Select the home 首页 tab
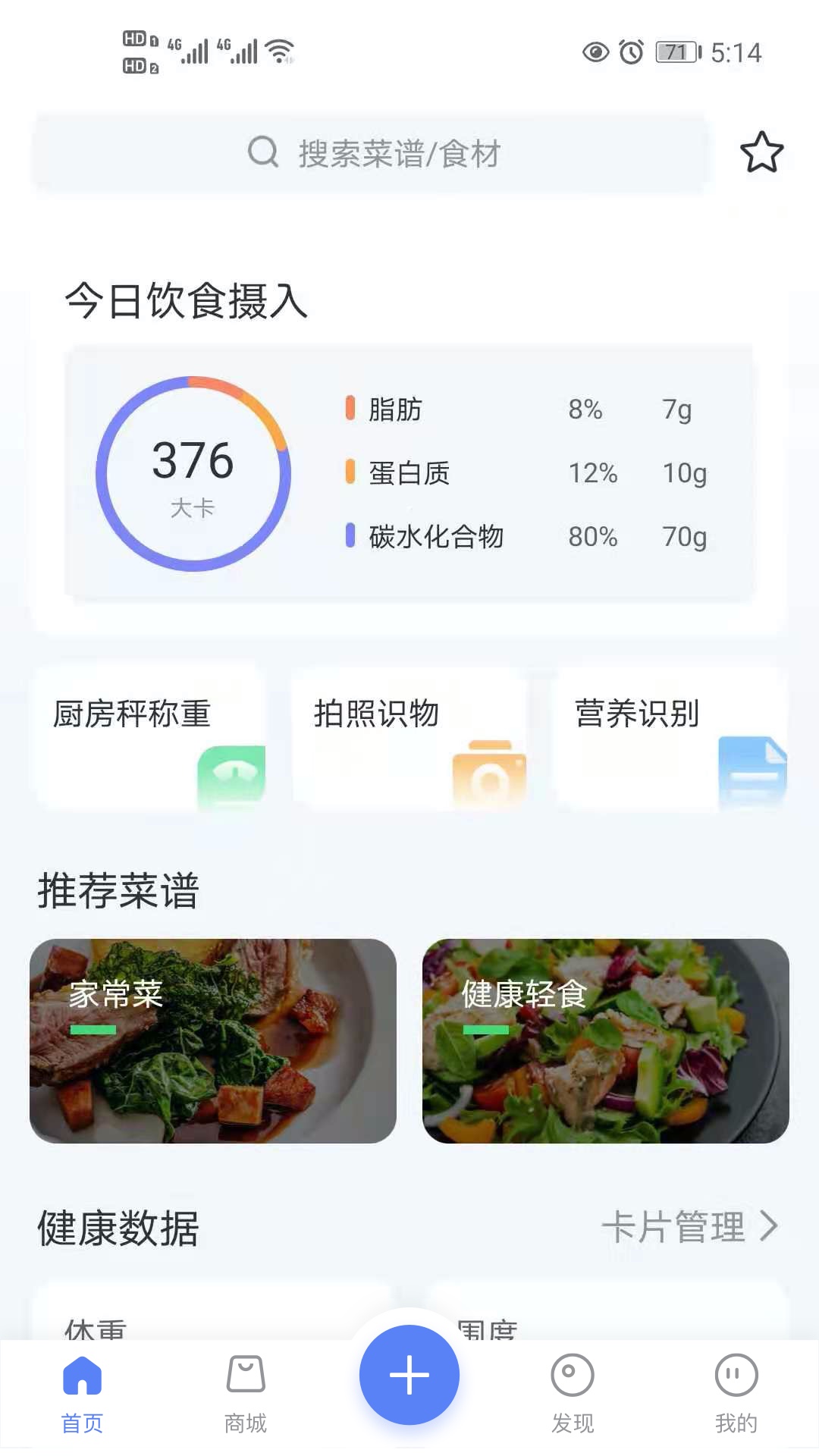Screen dimensions: 819x1456 click(81, 1393)
